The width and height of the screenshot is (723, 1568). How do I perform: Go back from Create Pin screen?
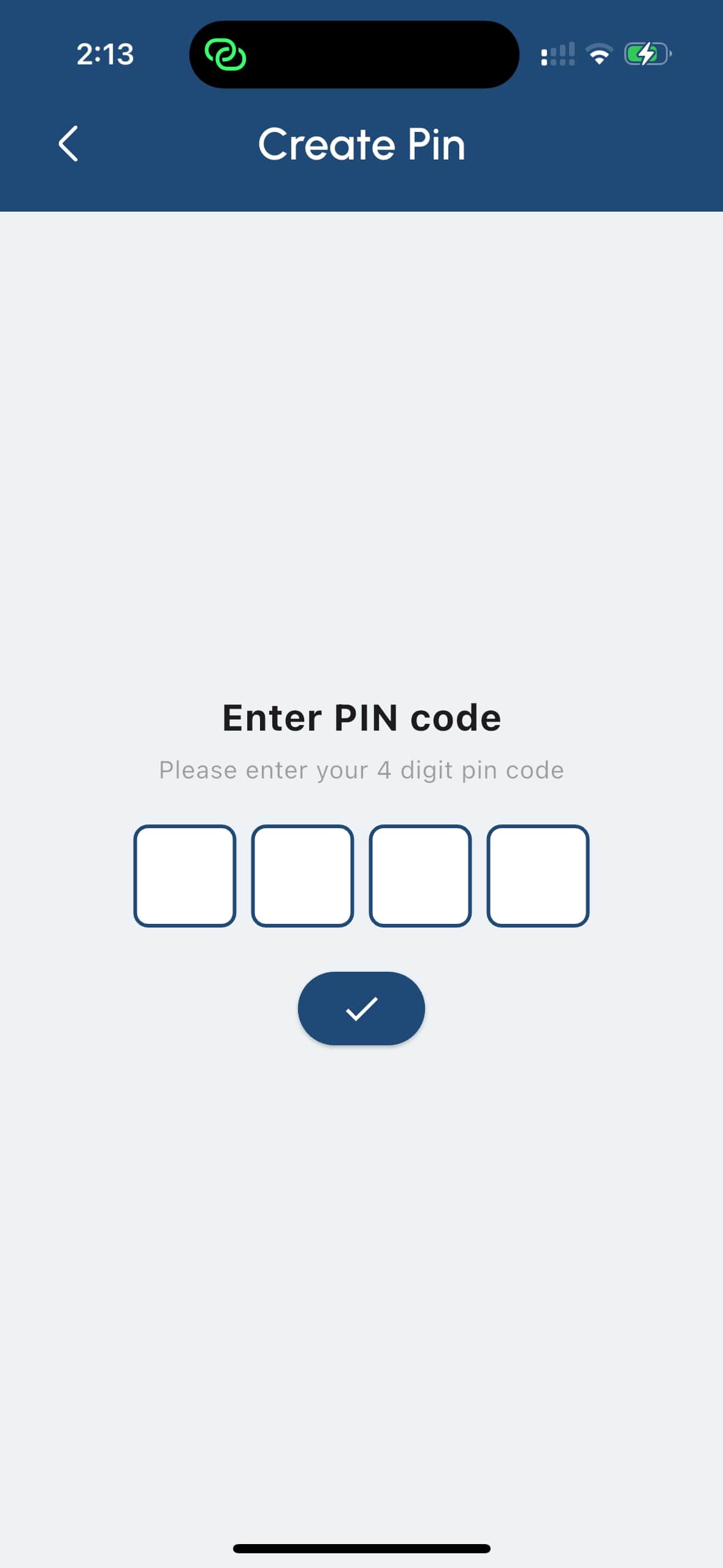[68, 144]
